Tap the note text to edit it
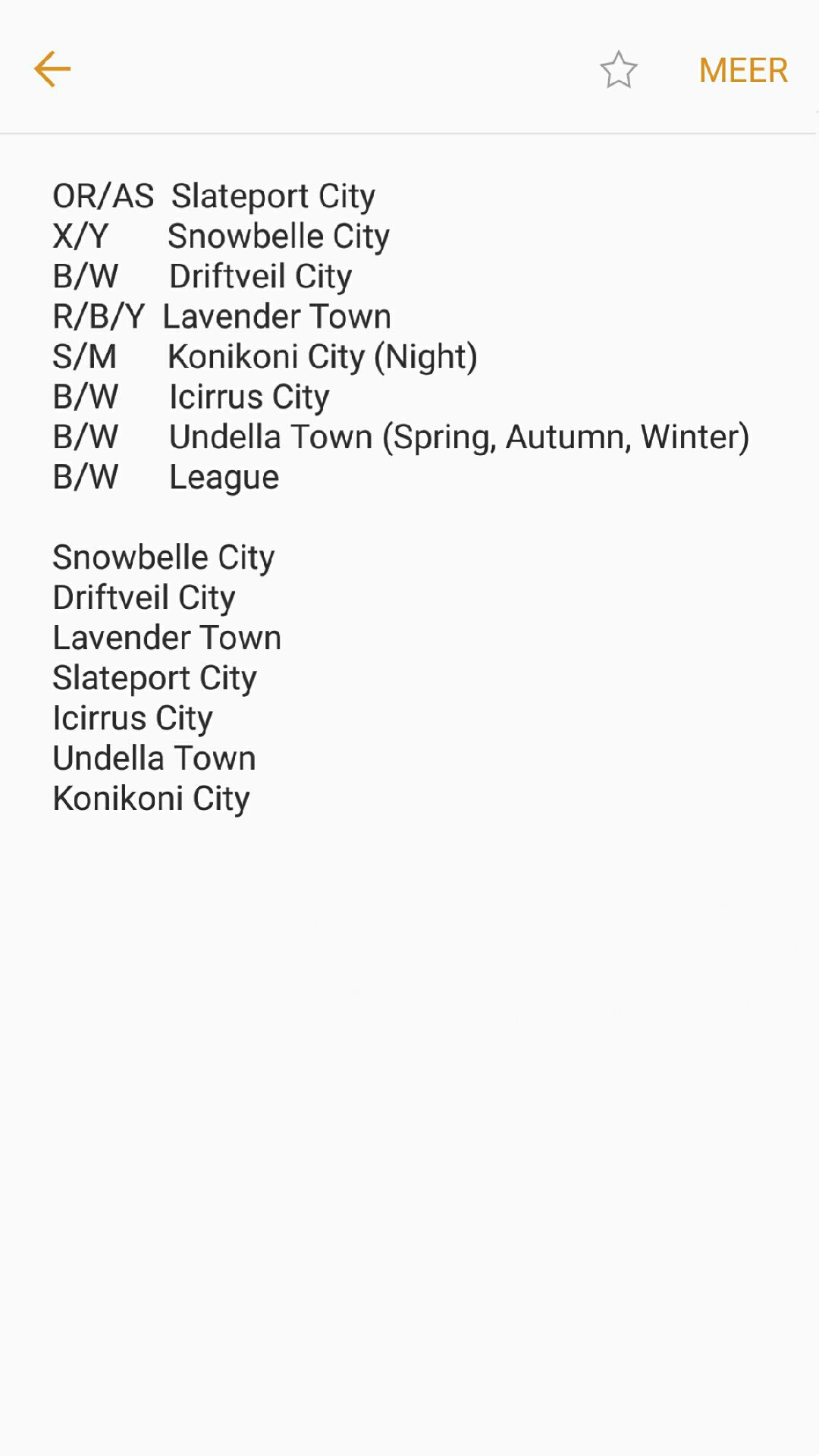Screen dimensions: 819x1456 [x=401, y=497]
